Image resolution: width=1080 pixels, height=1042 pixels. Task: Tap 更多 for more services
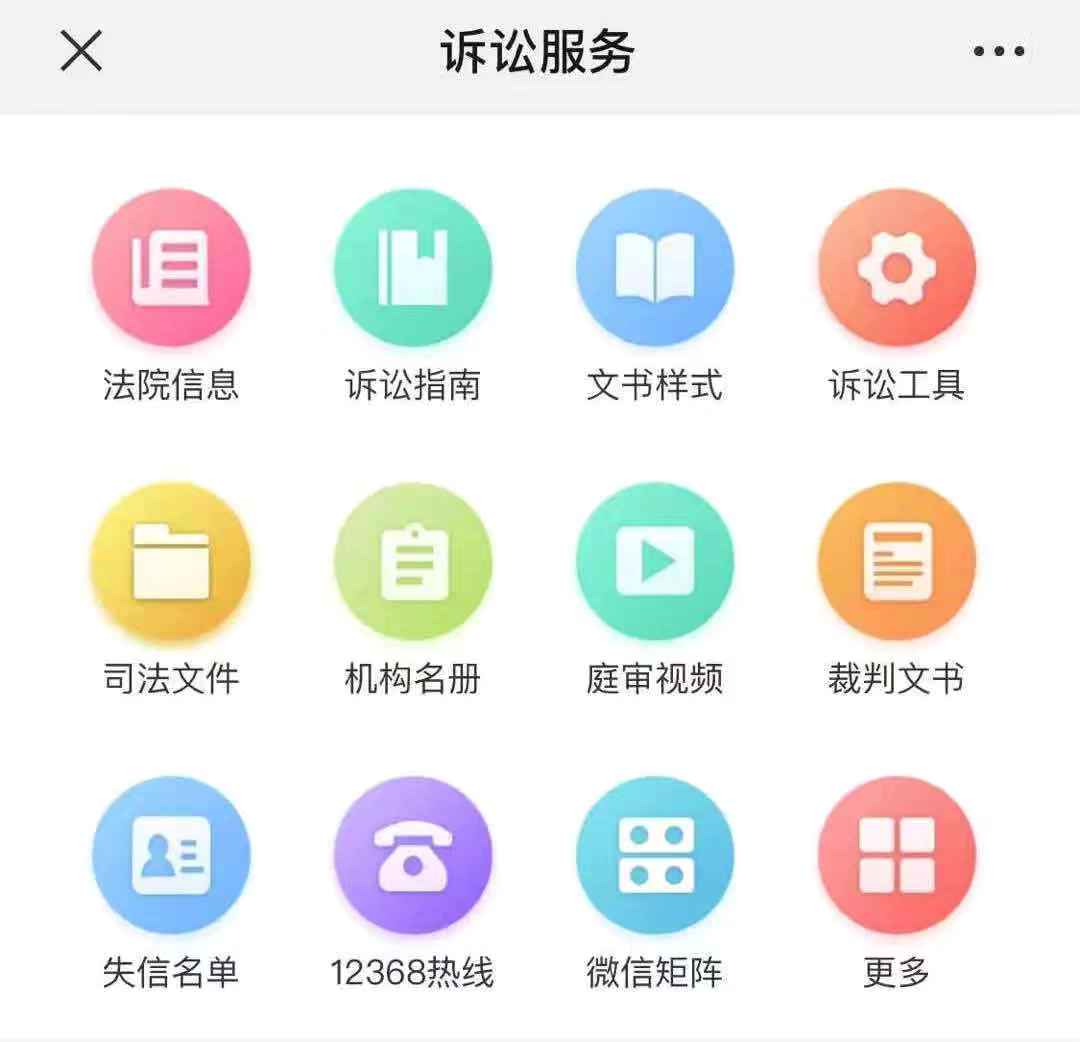point(897,855)
